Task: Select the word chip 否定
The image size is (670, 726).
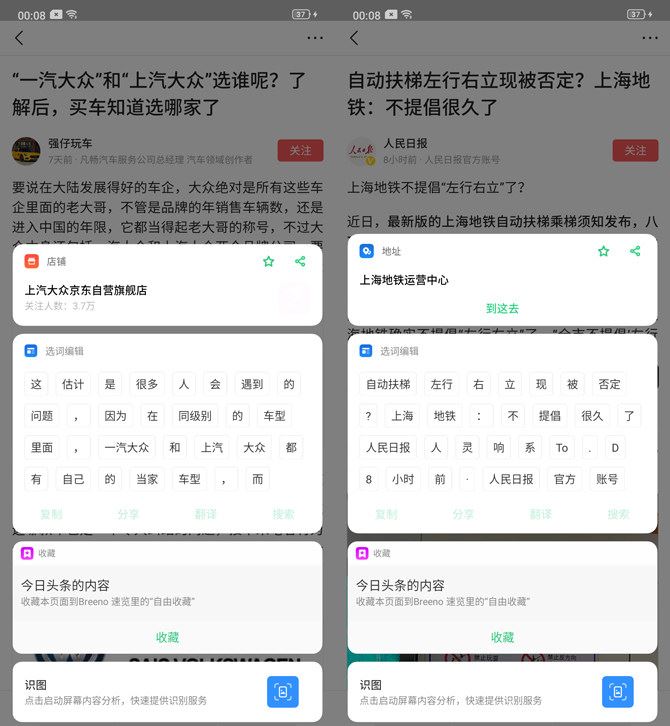Action: [608, 384]
